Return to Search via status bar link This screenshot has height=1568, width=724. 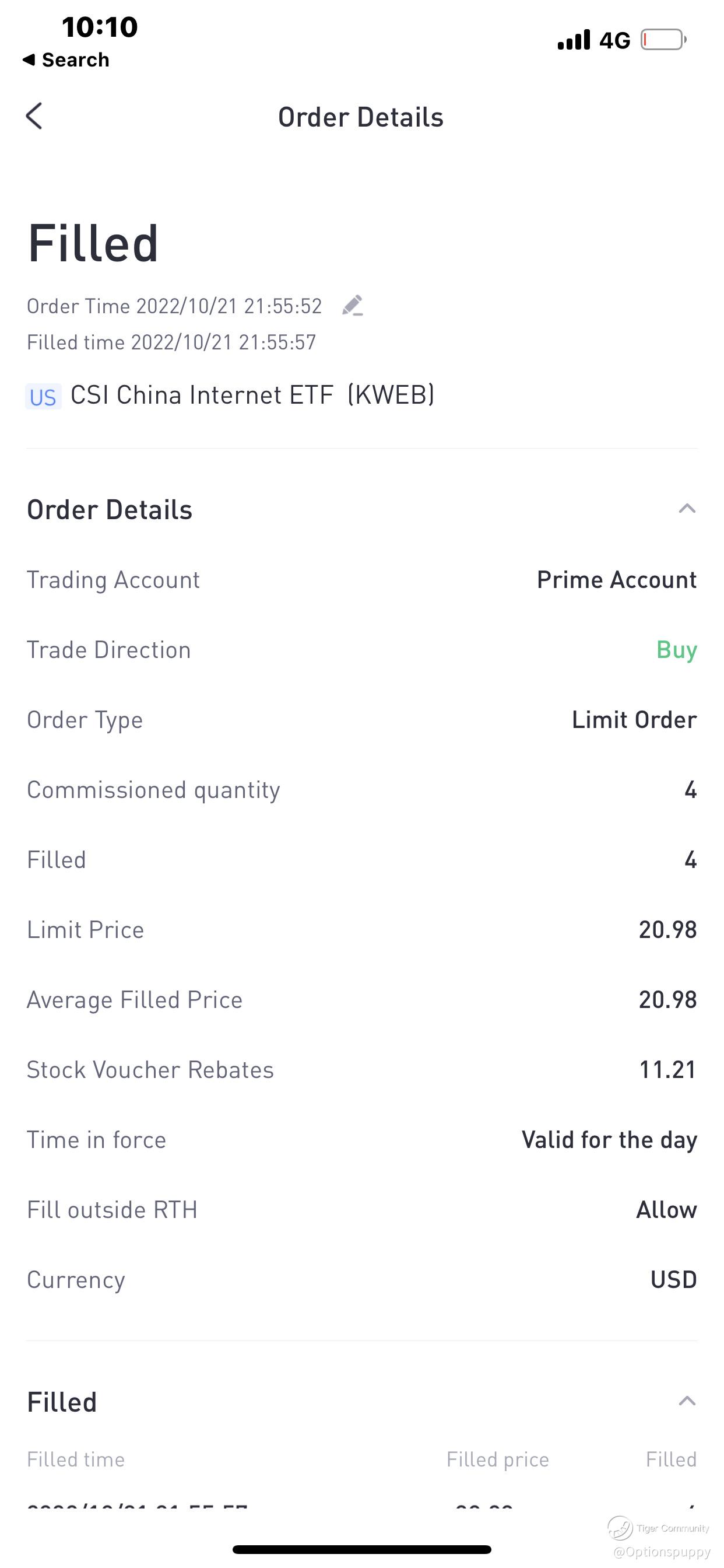click(x=66, y=60)
